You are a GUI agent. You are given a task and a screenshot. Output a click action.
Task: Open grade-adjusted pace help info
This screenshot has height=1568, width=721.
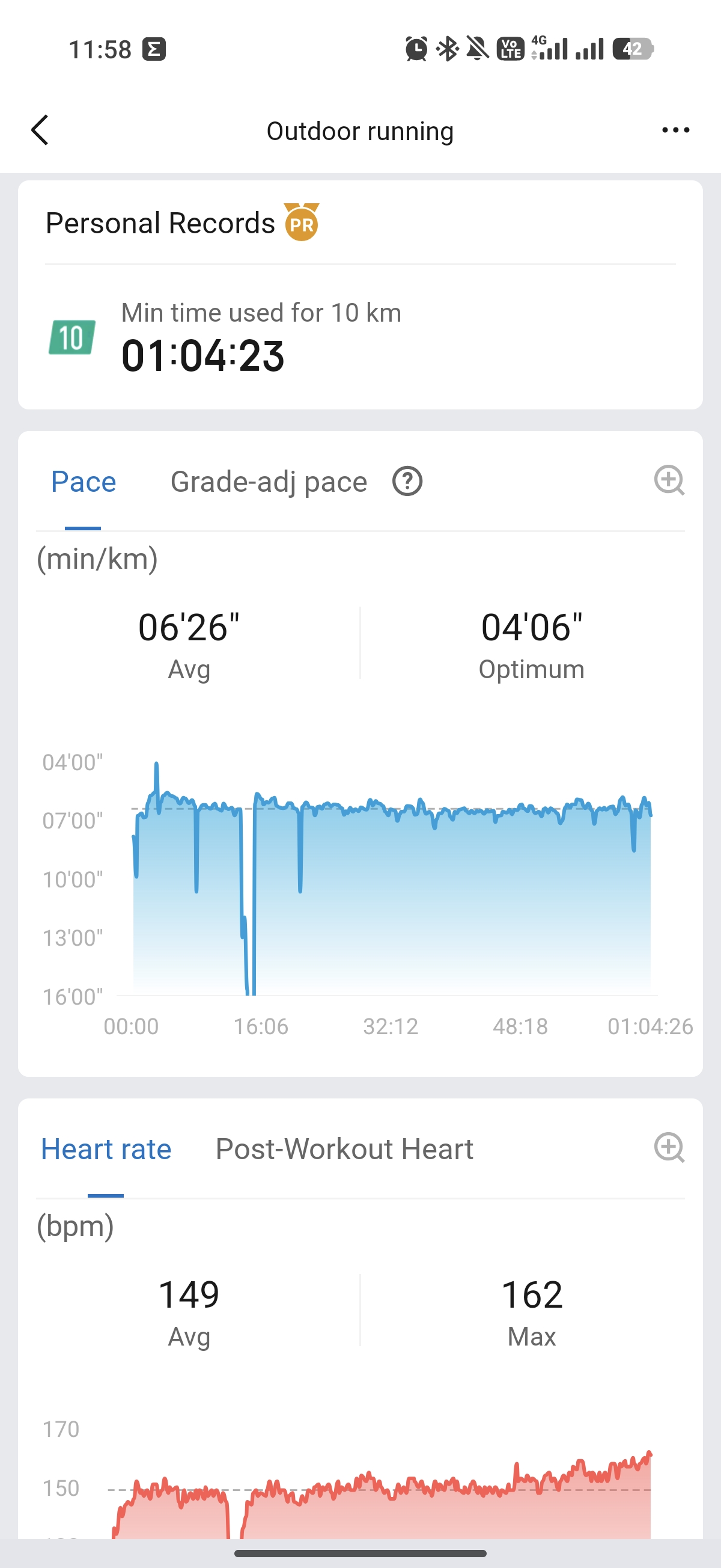(407, 482)
